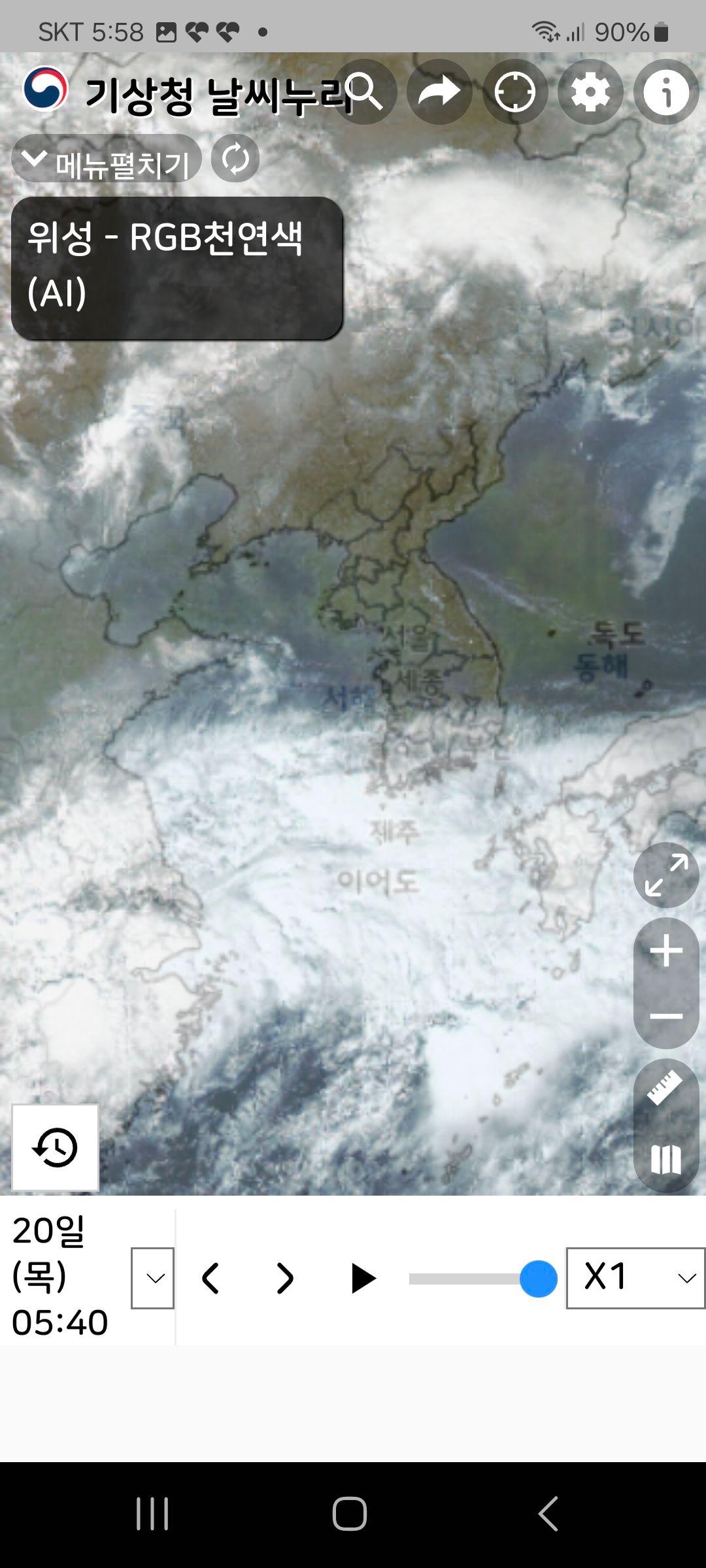The image size is (706, 1568).
Task: Zoom in with the plus button
Action: 666,951
